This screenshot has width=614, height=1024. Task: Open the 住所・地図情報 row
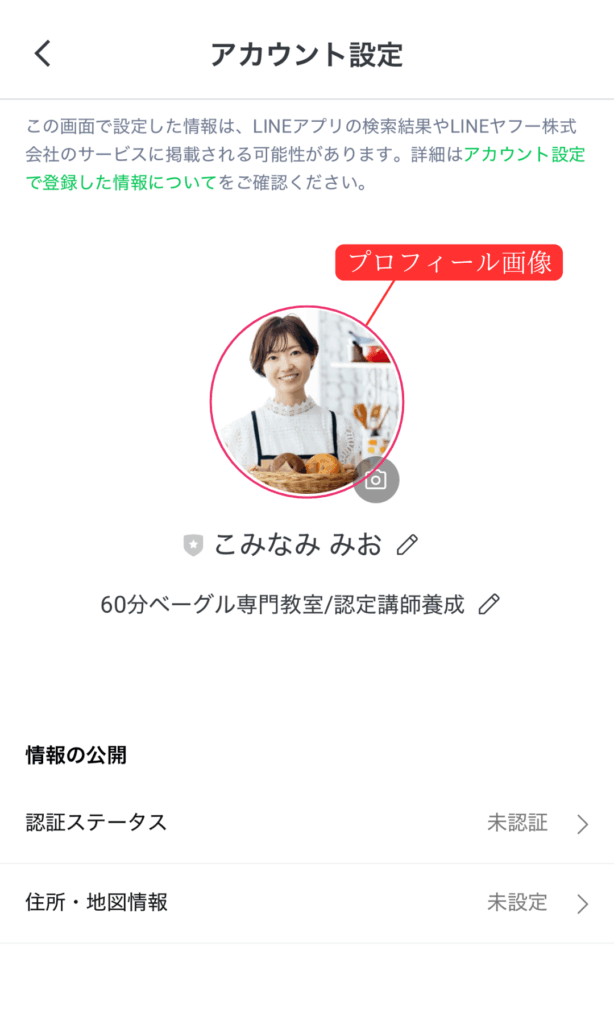(x=306, y=903)
